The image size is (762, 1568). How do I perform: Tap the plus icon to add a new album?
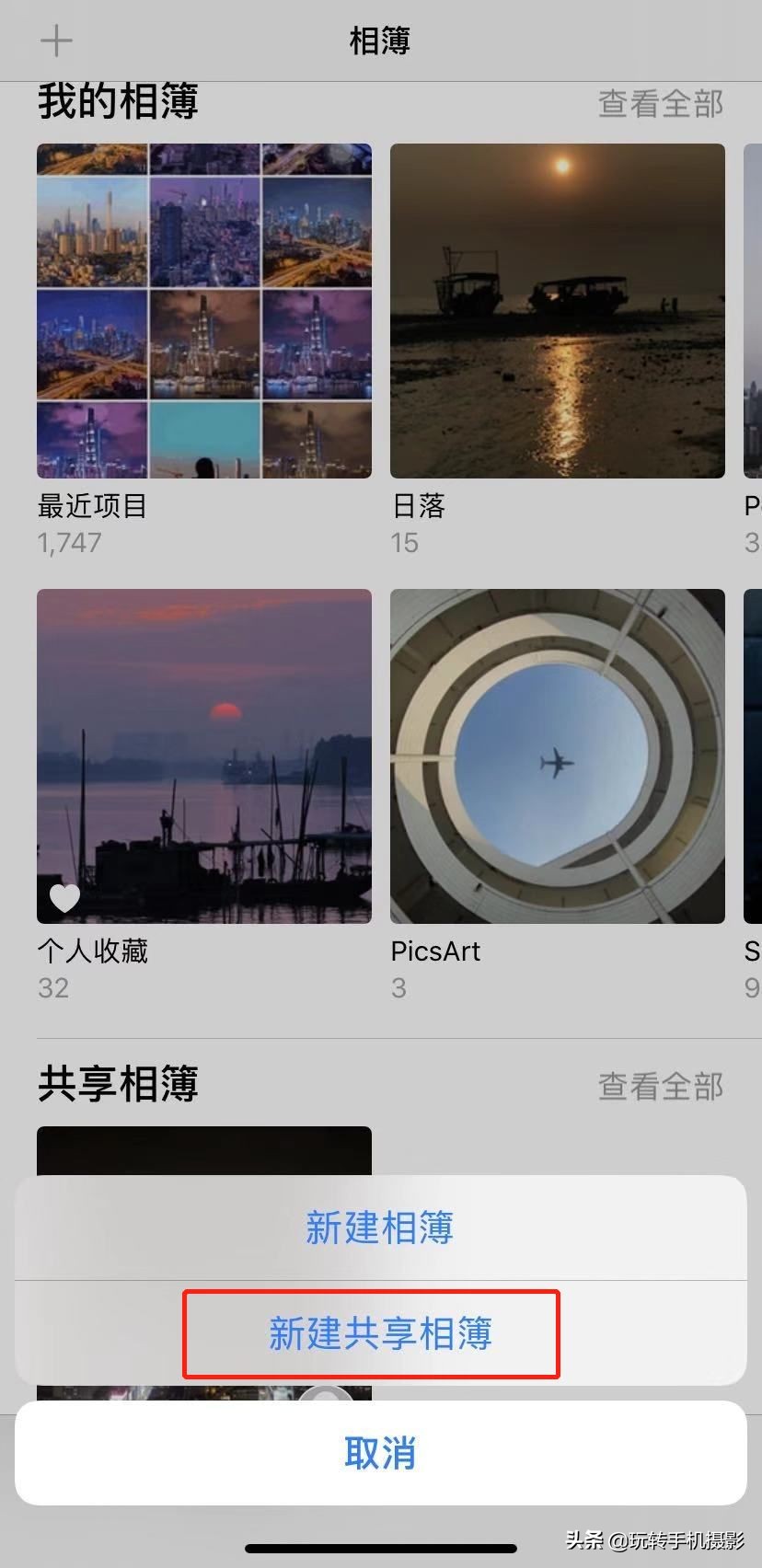[57, 40]
